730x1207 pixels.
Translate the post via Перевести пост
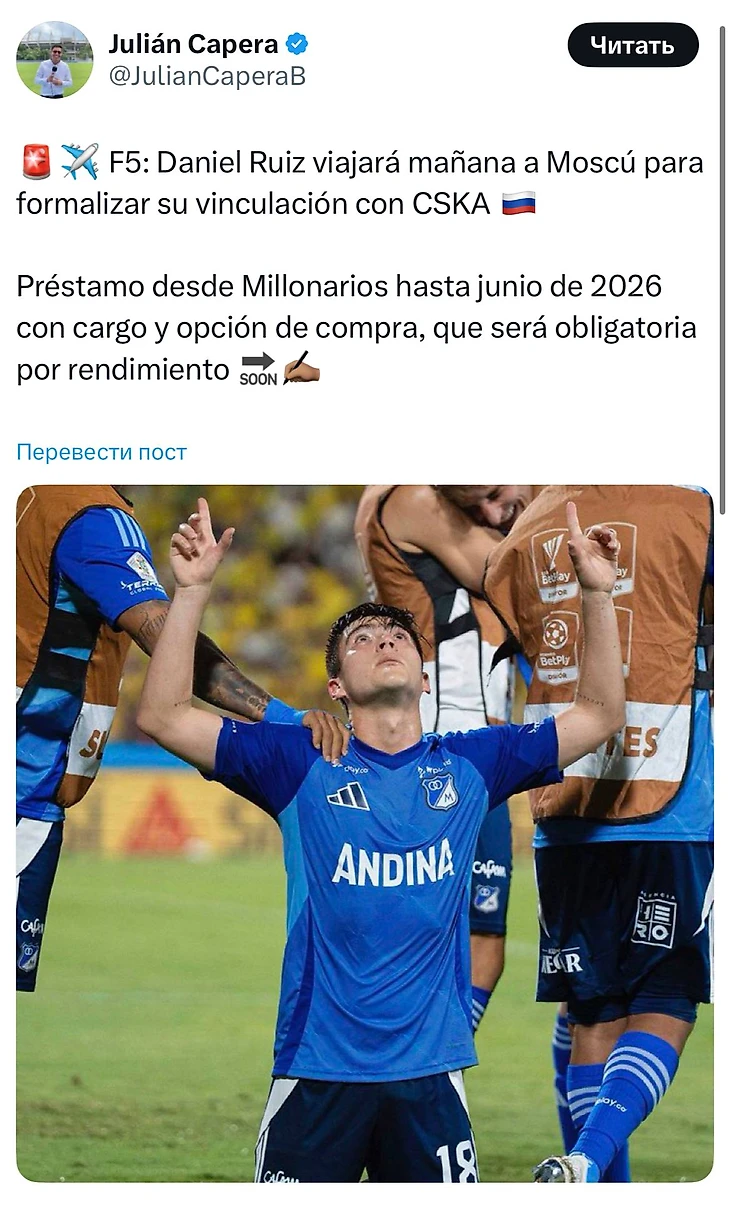point(101,452)
